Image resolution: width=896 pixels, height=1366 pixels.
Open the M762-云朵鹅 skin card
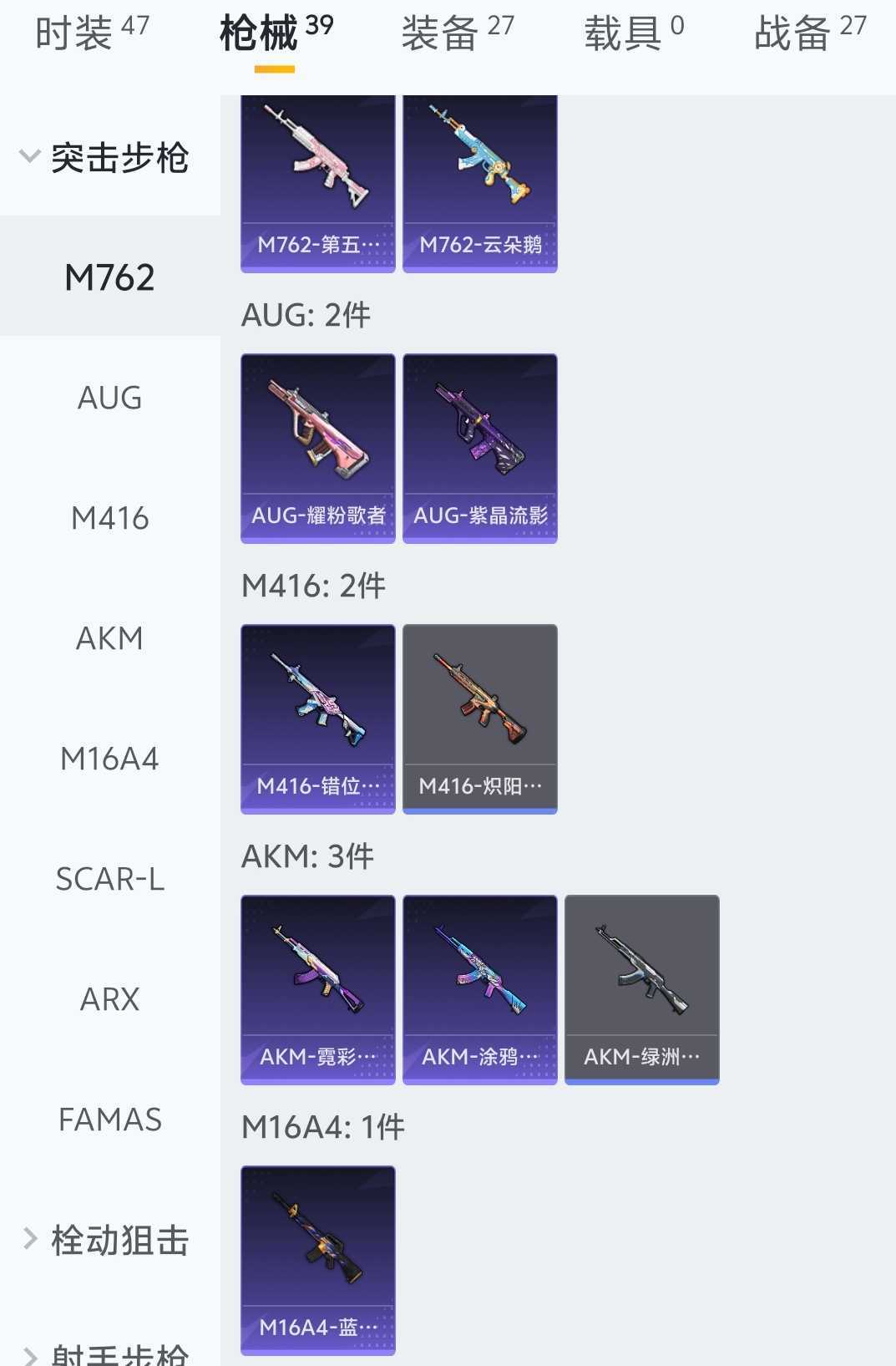479,184
